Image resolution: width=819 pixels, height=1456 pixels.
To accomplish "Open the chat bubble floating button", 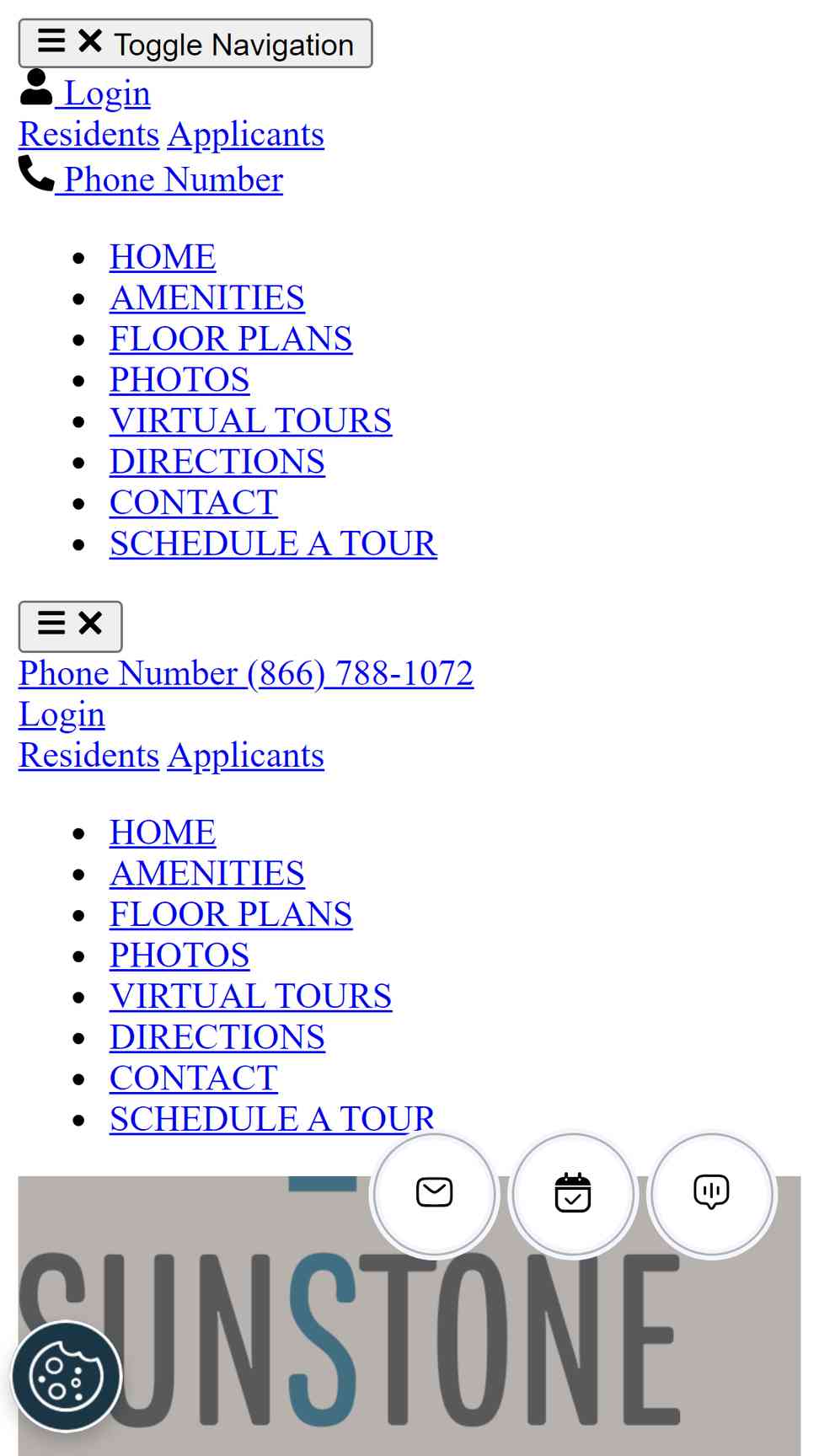I will point(712,1193).
